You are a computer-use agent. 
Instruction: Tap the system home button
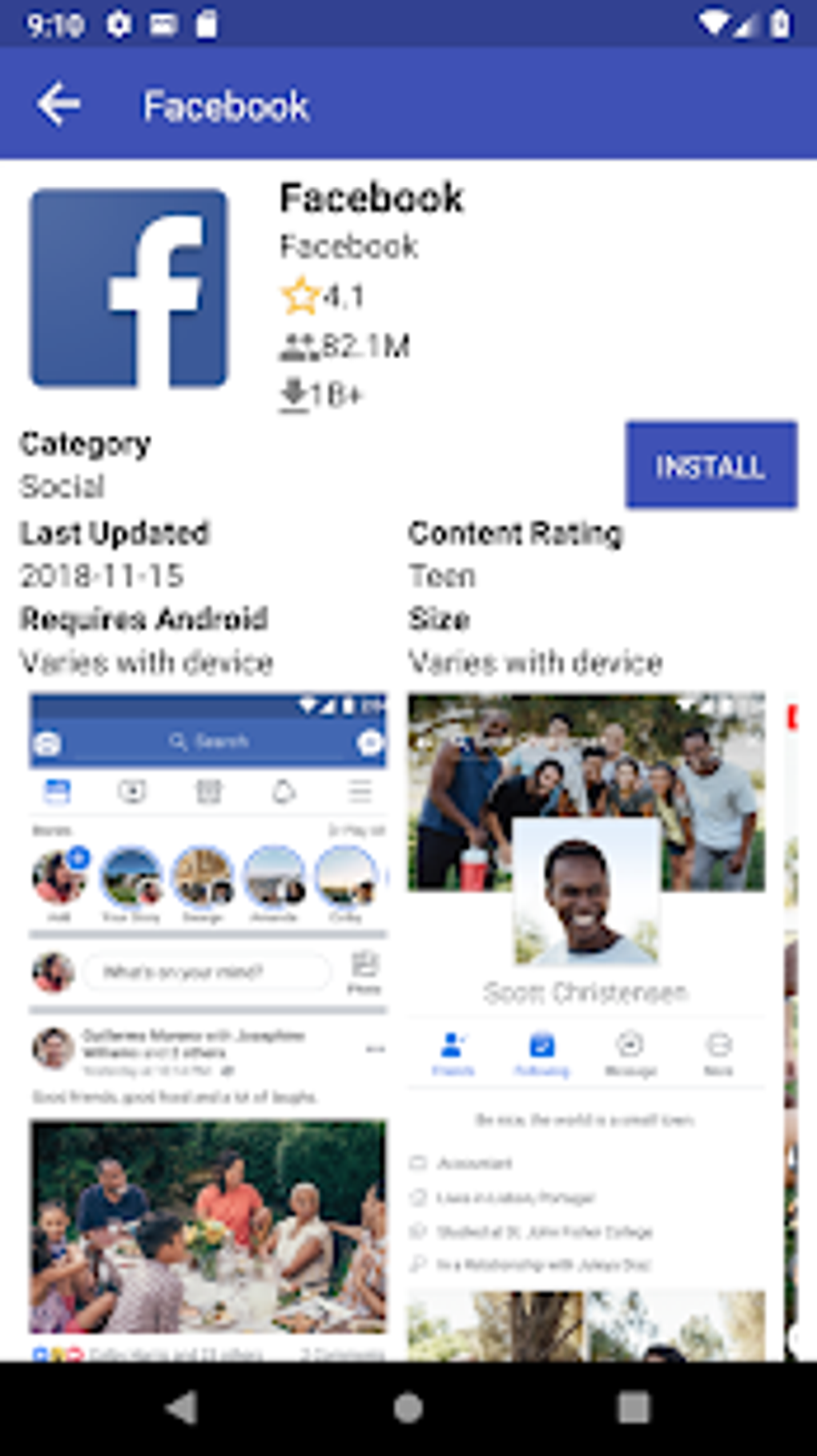[x=408, y=1408]
